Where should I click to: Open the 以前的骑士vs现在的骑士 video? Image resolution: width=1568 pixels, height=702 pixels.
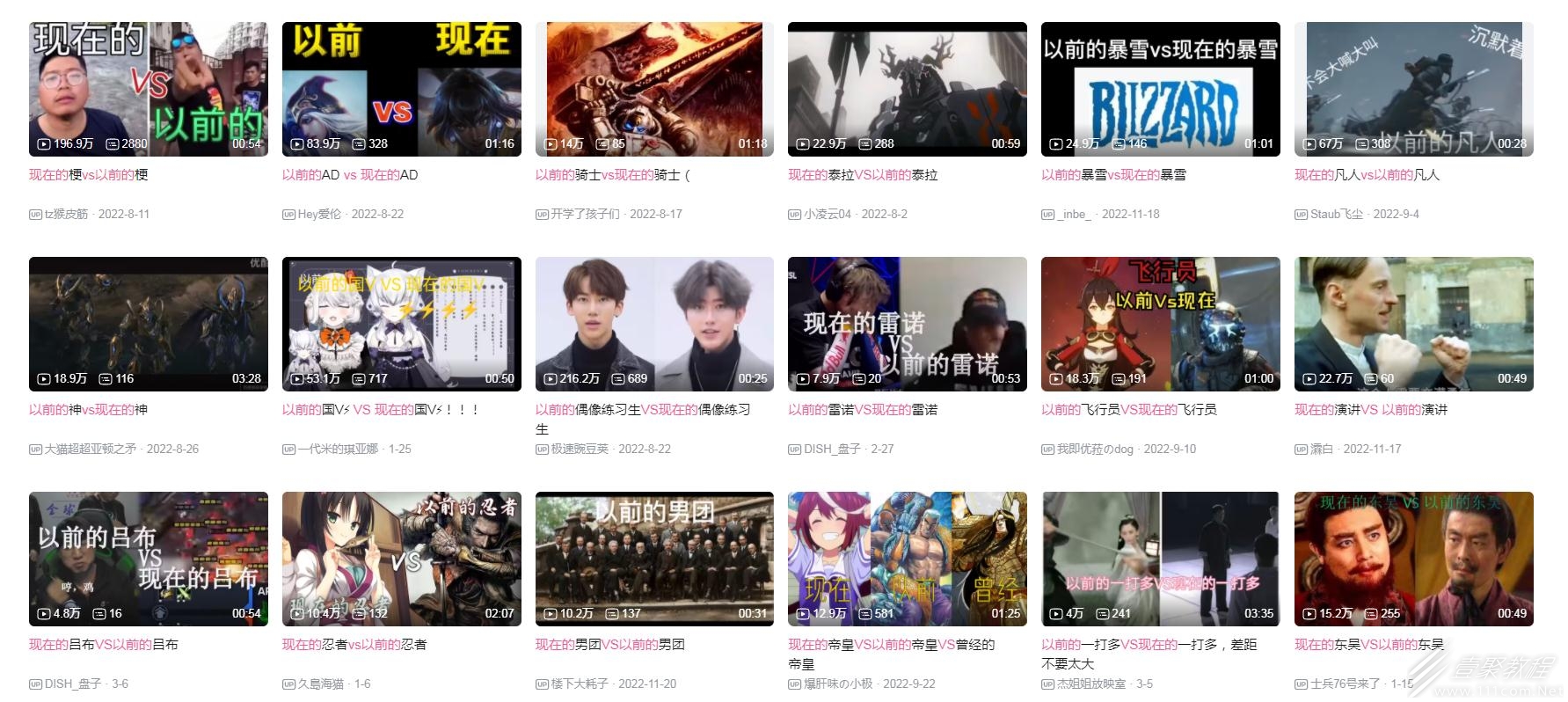tap(654, 89)
